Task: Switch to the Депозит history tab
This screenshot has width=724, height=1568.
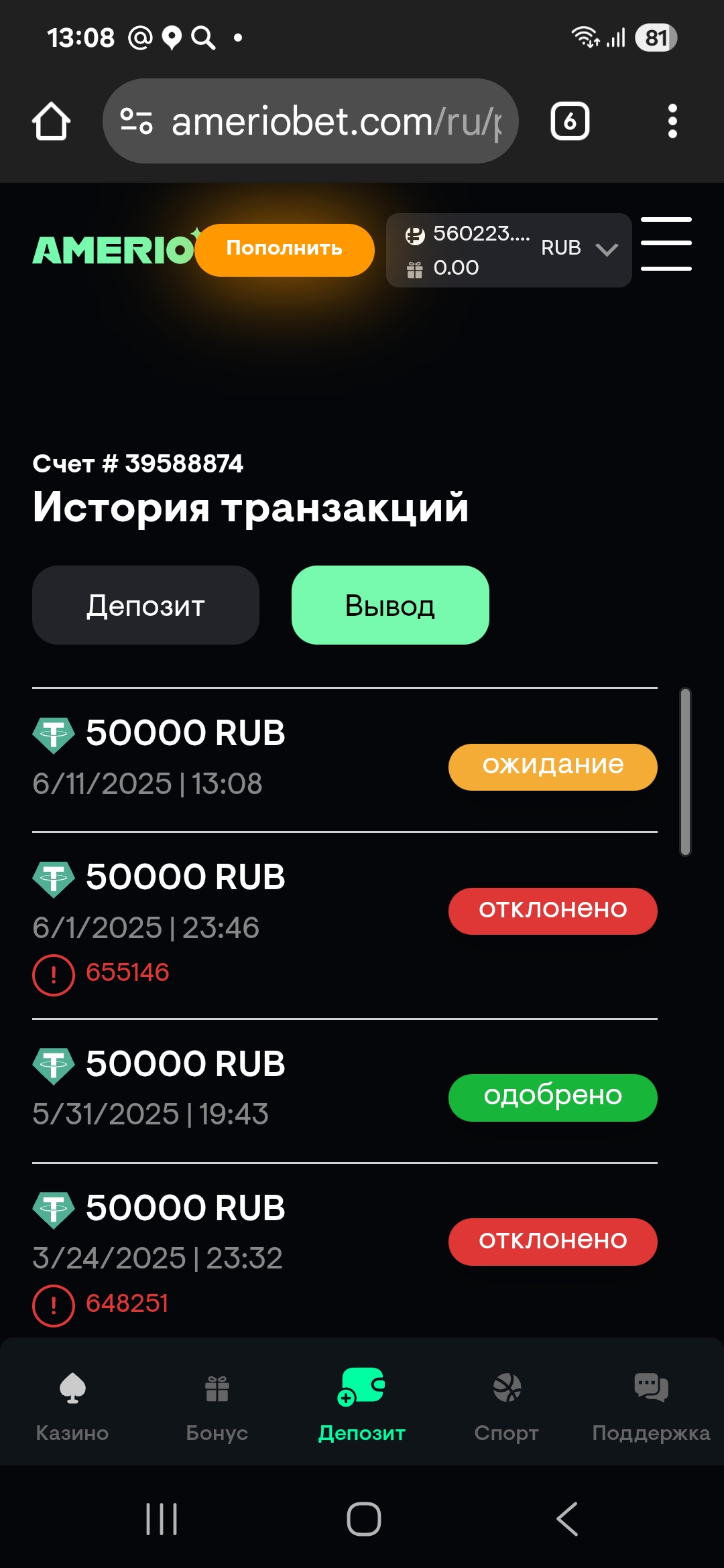Action: (x=145, y=605)
